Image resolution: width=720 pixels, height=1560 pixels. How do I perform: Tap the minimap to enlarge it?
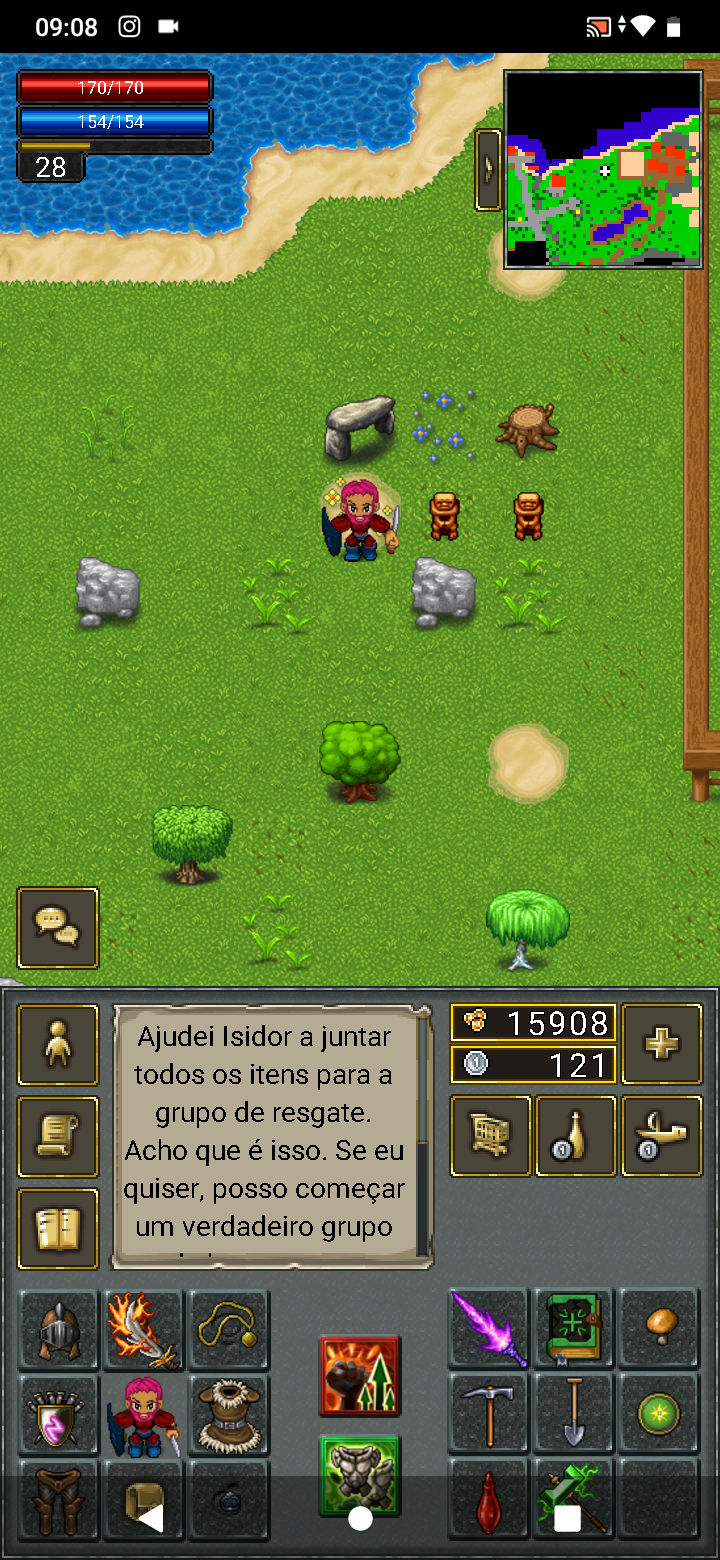coord(603,169)
